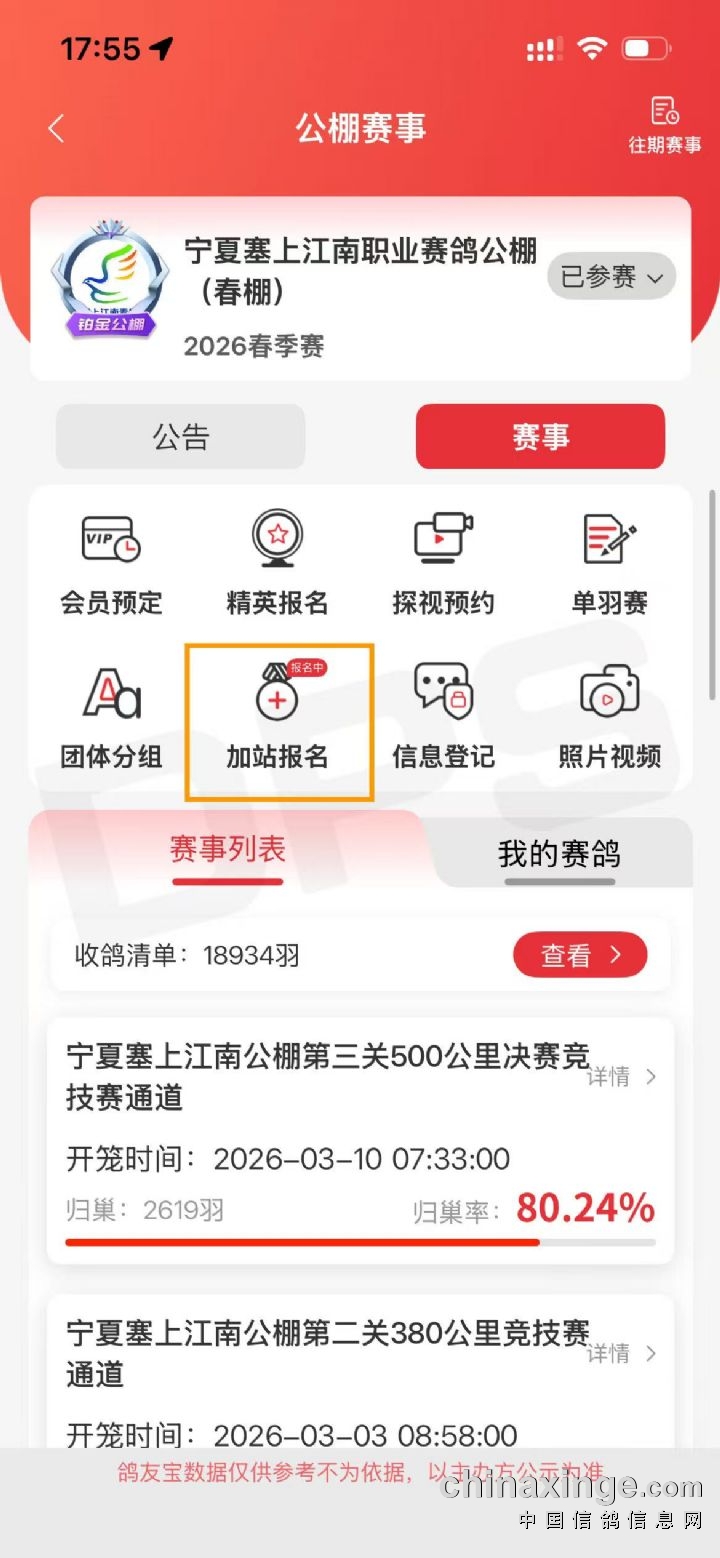Viewport: 720px width, 1558px height.
Task: Open 往期赛事 past events
Action: pyautogui.click(x=664, y=125)
